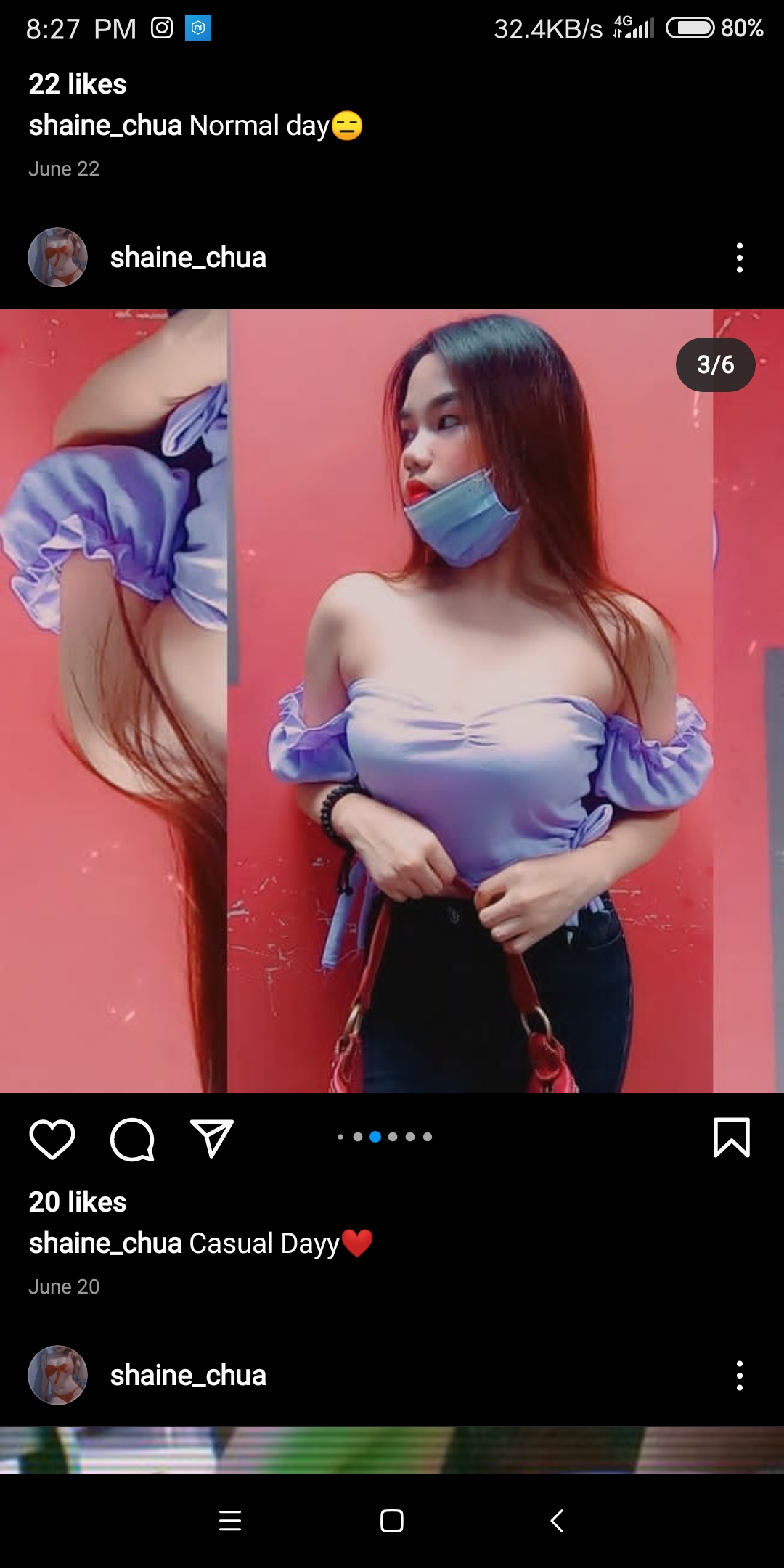Image resolution: width=784 pixels, height=1568 pixels.
Task: Go to the home screen
Action: tap(392, 1520)
